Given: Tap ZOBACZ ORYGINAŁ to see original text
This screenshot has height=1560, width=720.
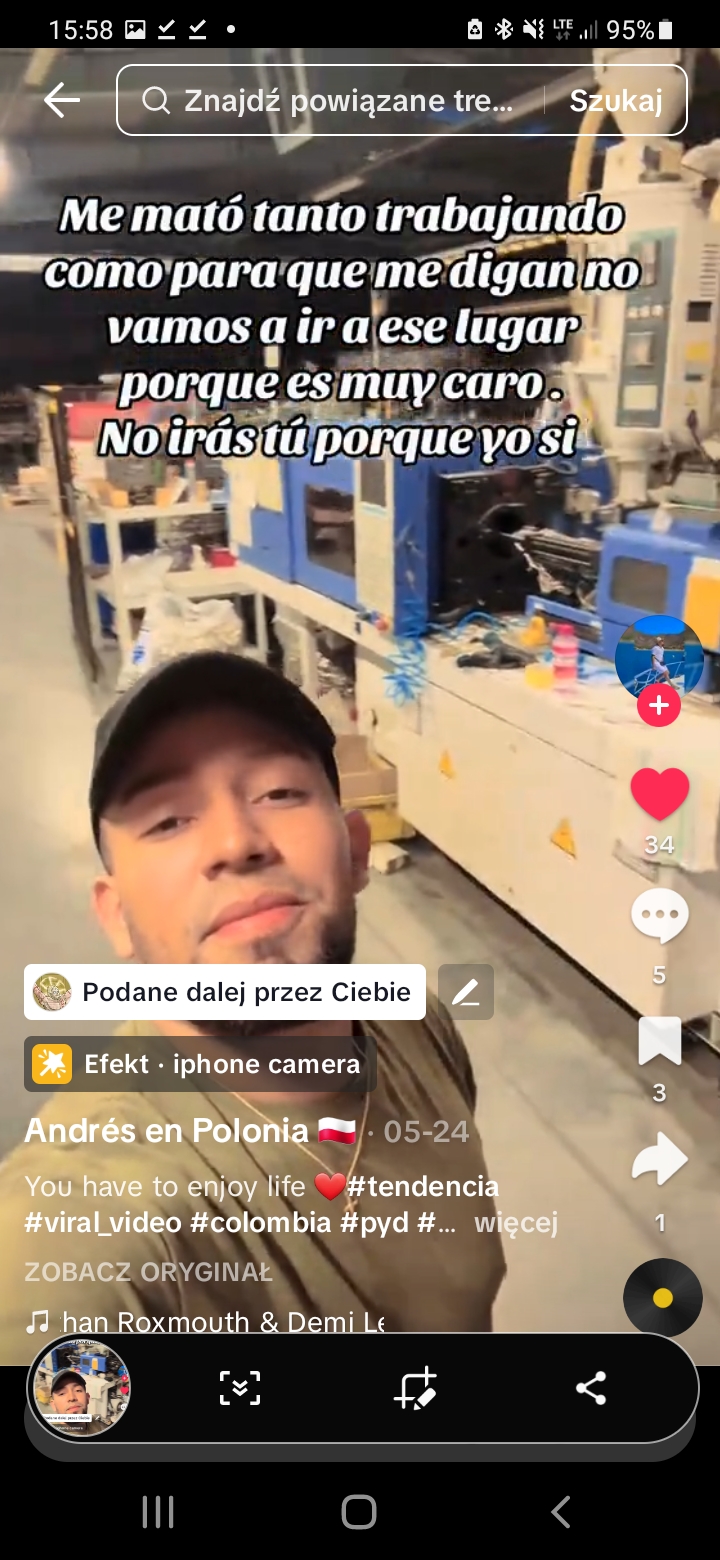Looking at the screenshot, I should click(x=148, y=1272).
